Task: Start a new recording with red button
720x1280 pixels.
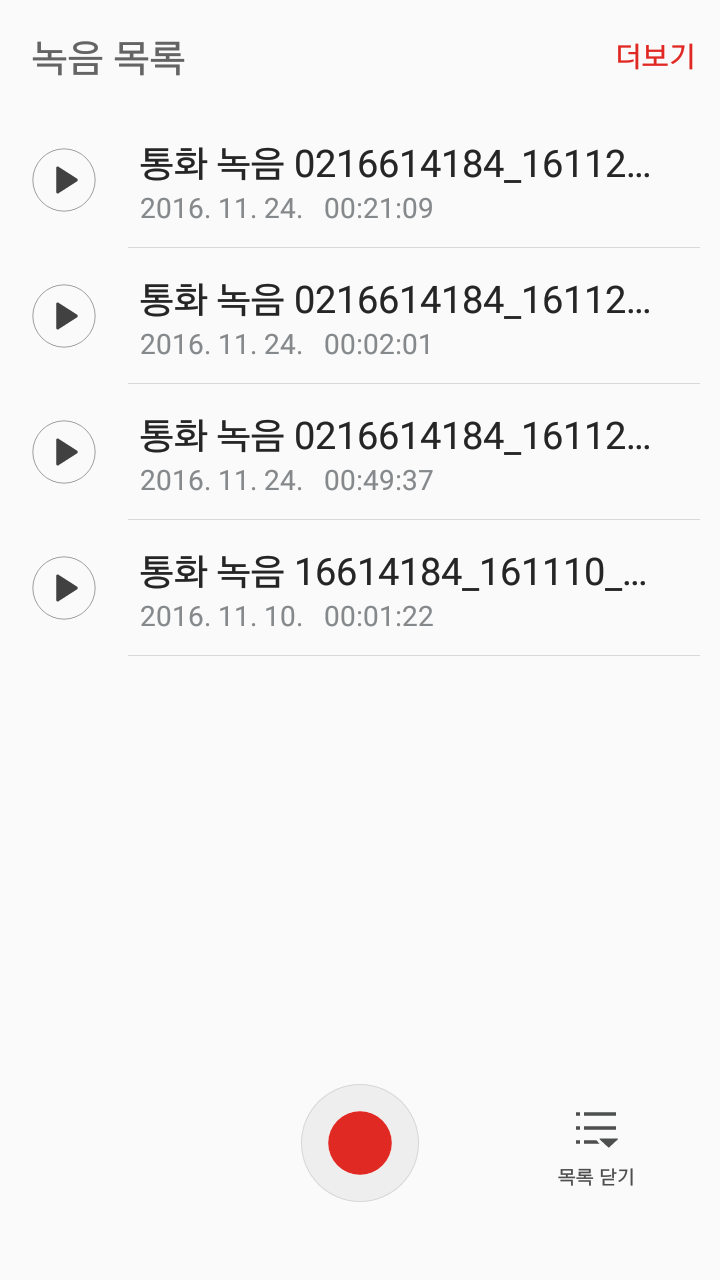Action: tap(360, 1143)
